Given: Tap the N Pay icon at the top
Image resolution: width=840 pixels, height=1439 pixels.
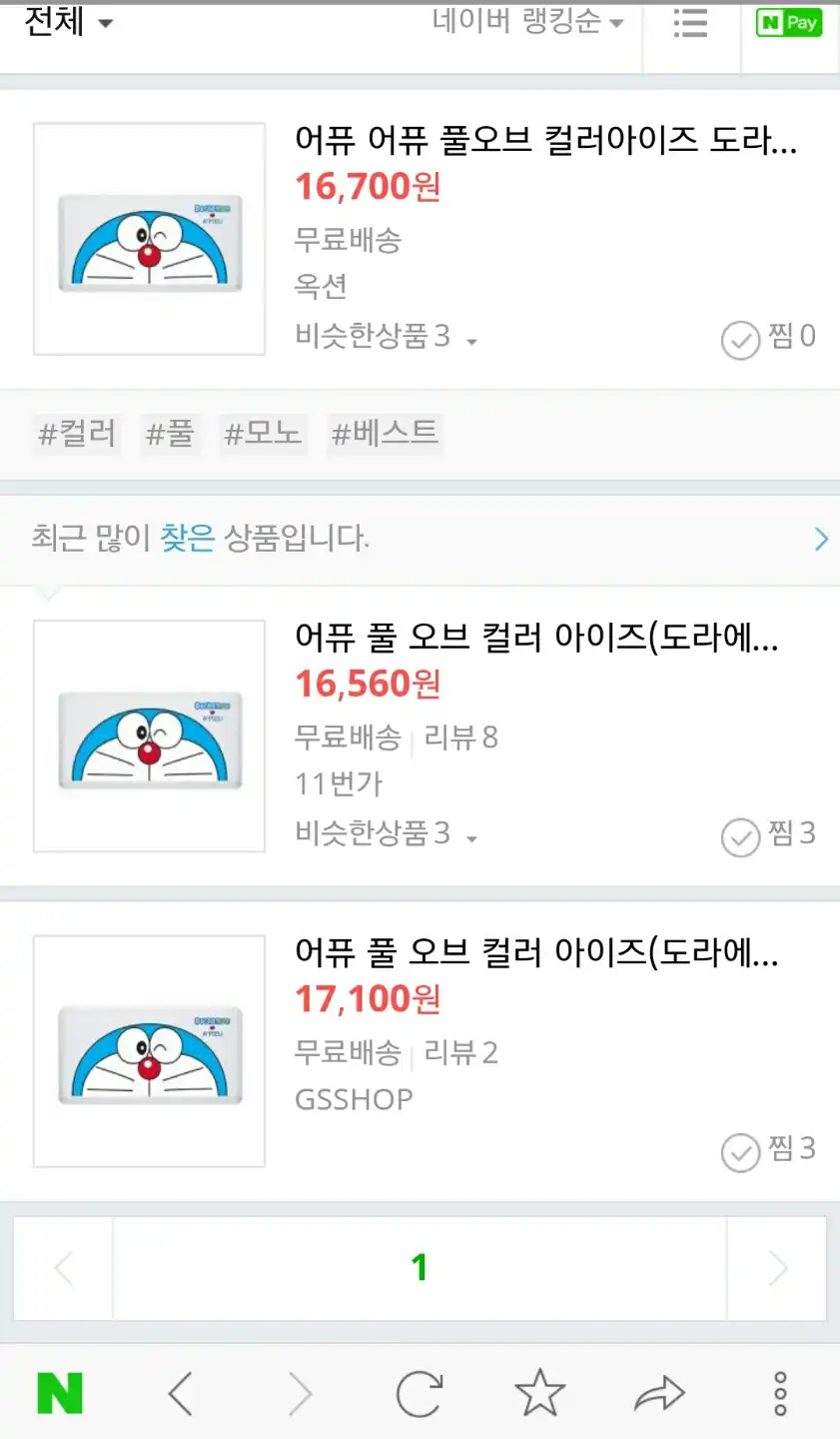Looking at the screenshot, I should 788,22.
